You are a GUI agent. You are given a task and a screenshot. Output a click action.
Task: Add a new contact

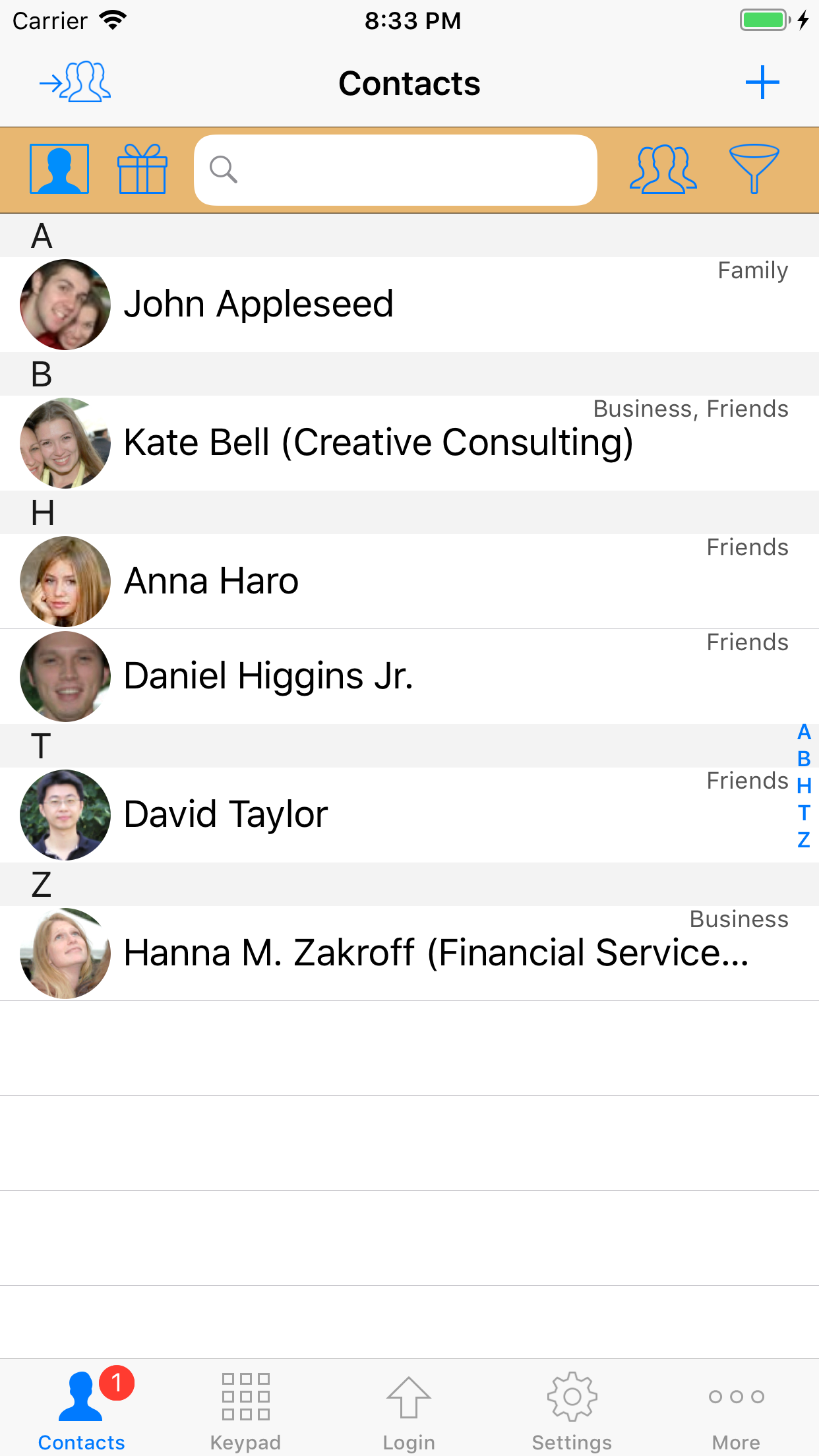coord(762,82)
